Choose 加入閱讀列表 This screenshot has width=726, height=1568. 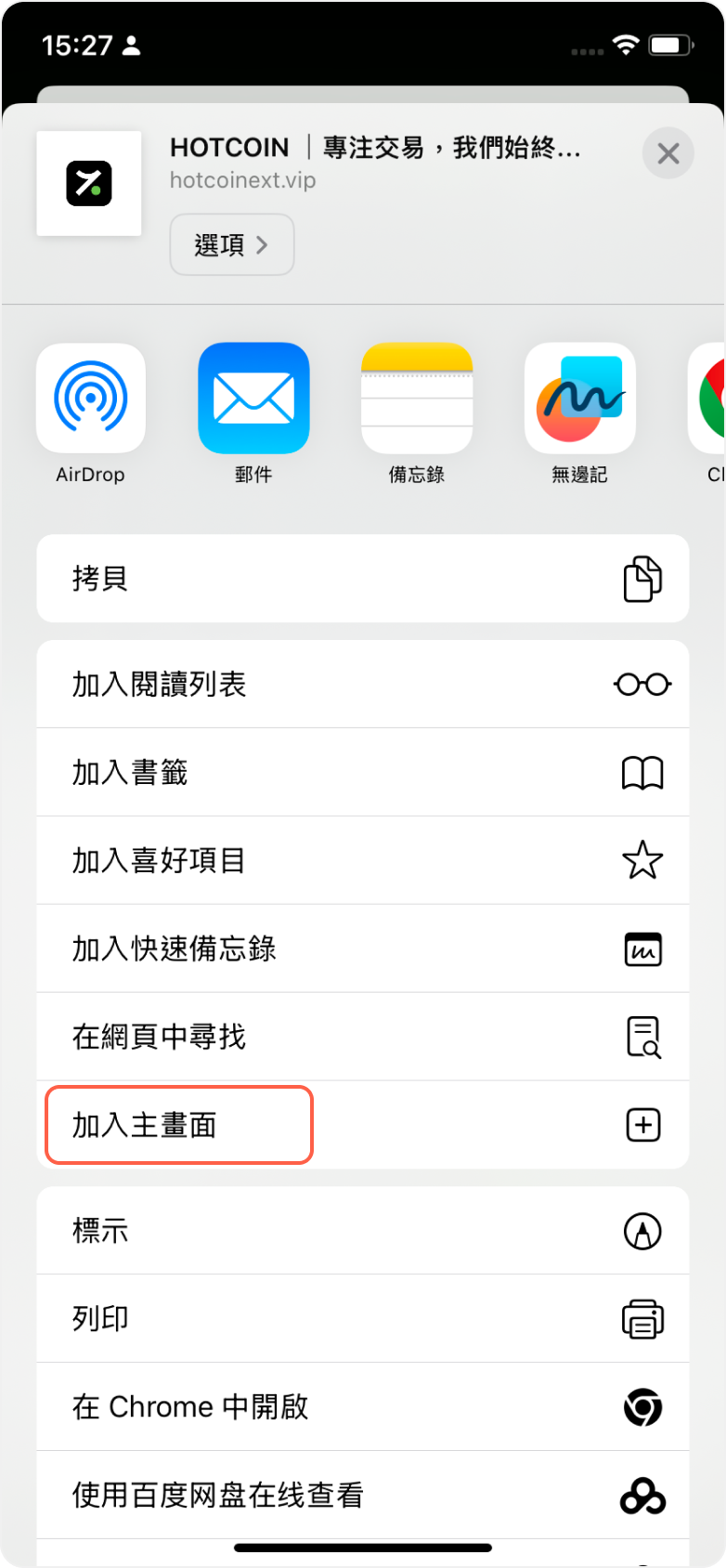point(362,685)
